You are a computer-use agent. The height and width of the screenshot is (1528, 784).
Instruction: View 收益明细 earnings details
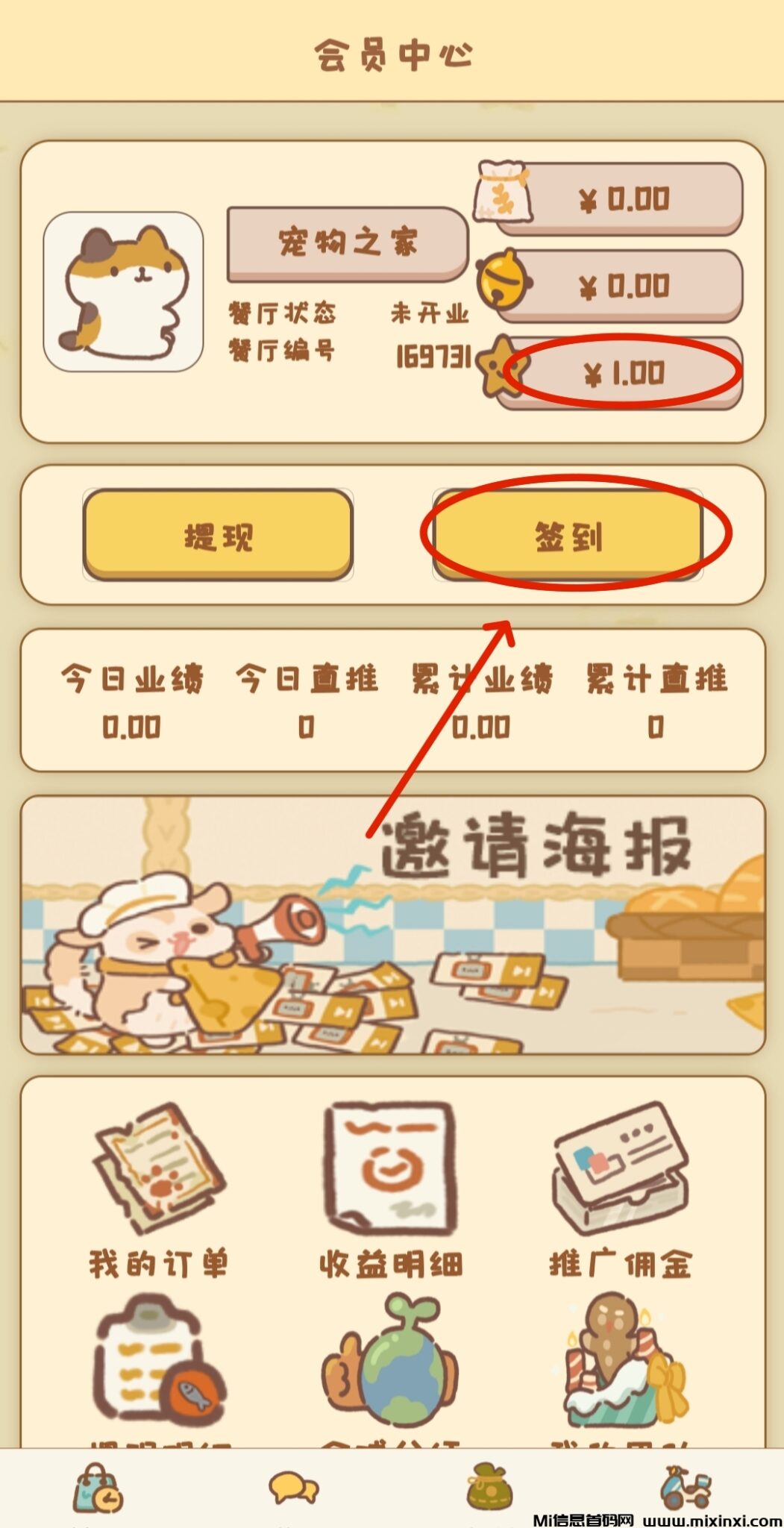coord(391,1190)
